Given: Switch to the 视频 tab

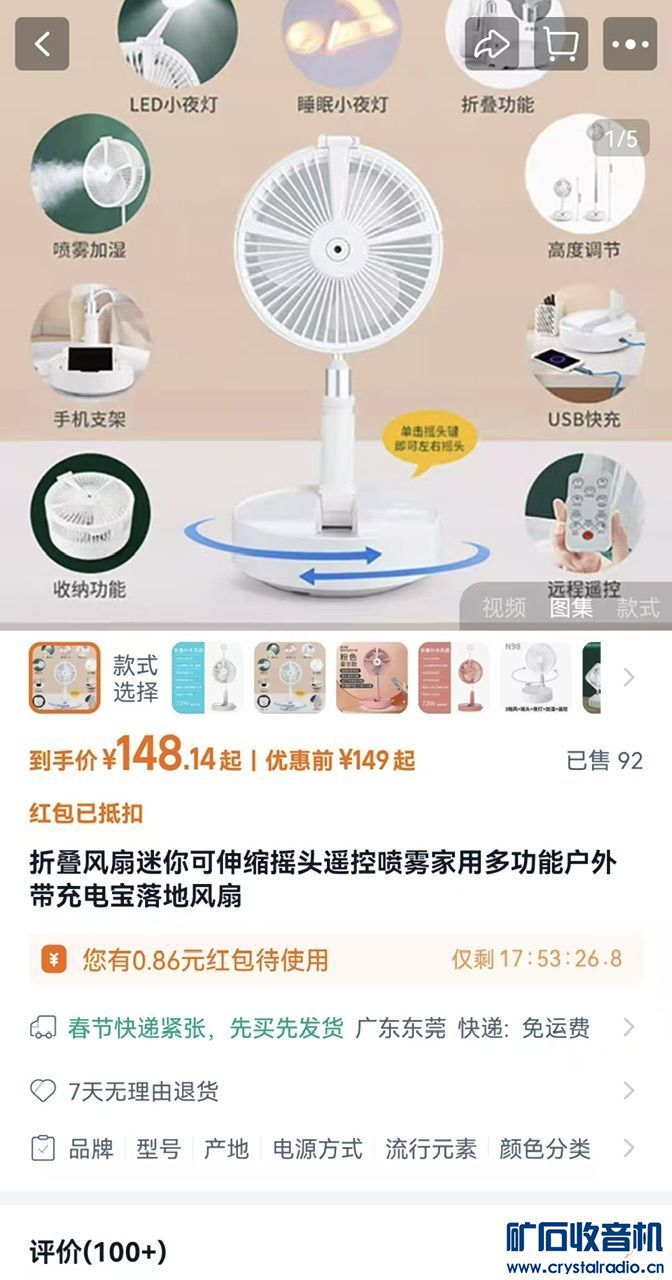Looking at the screenshot, I should tap(503, 607).
